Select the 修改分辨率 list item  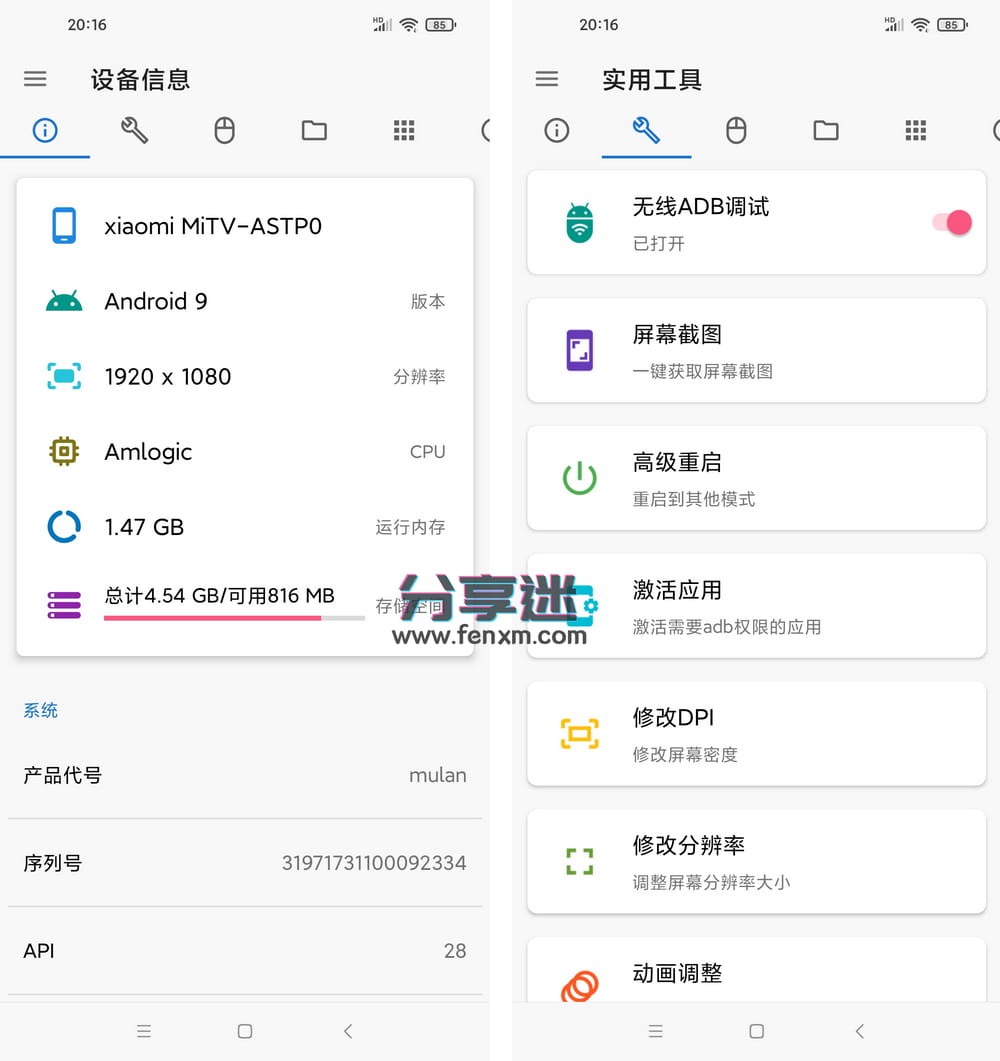756,861
